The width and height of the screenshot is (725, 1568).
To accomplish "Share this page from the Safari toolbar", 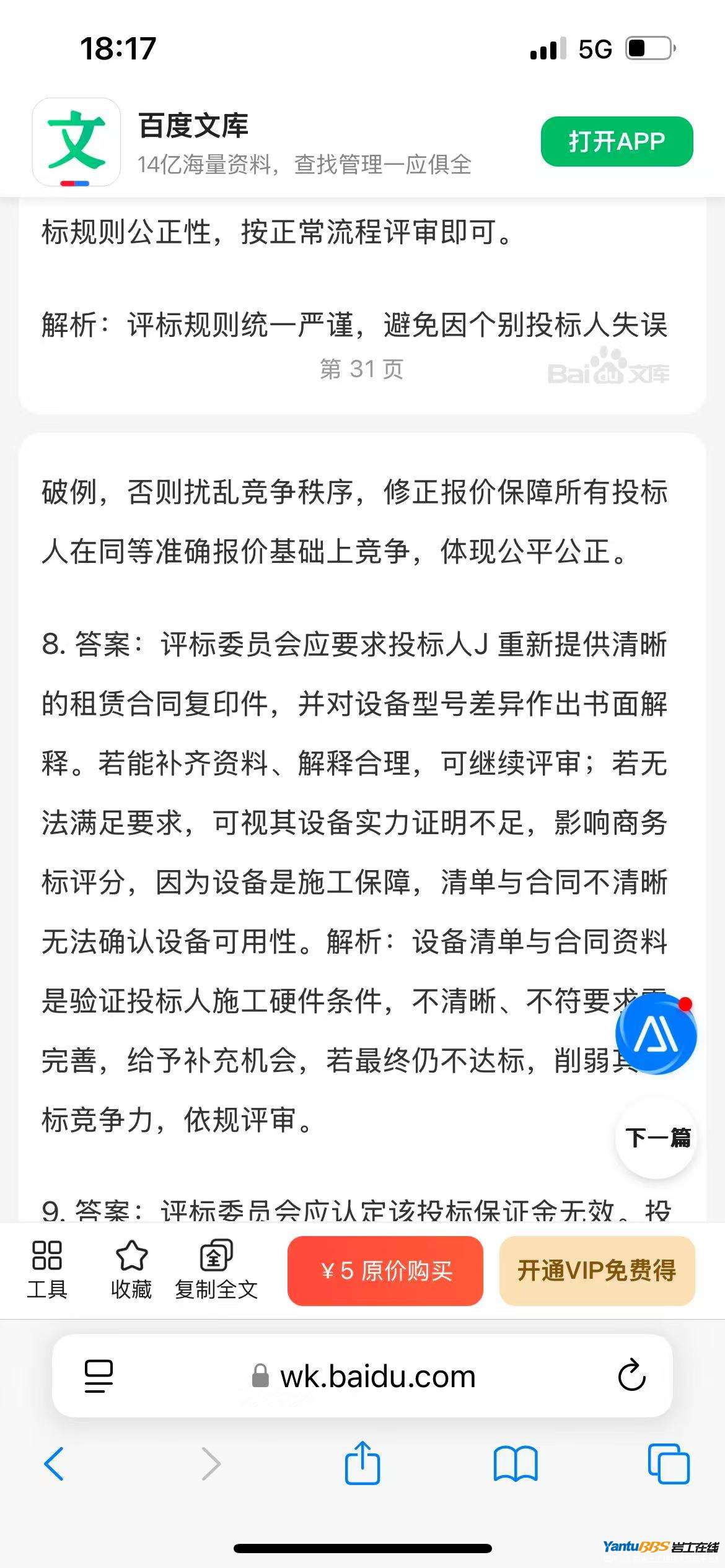I will point(362,1463).
